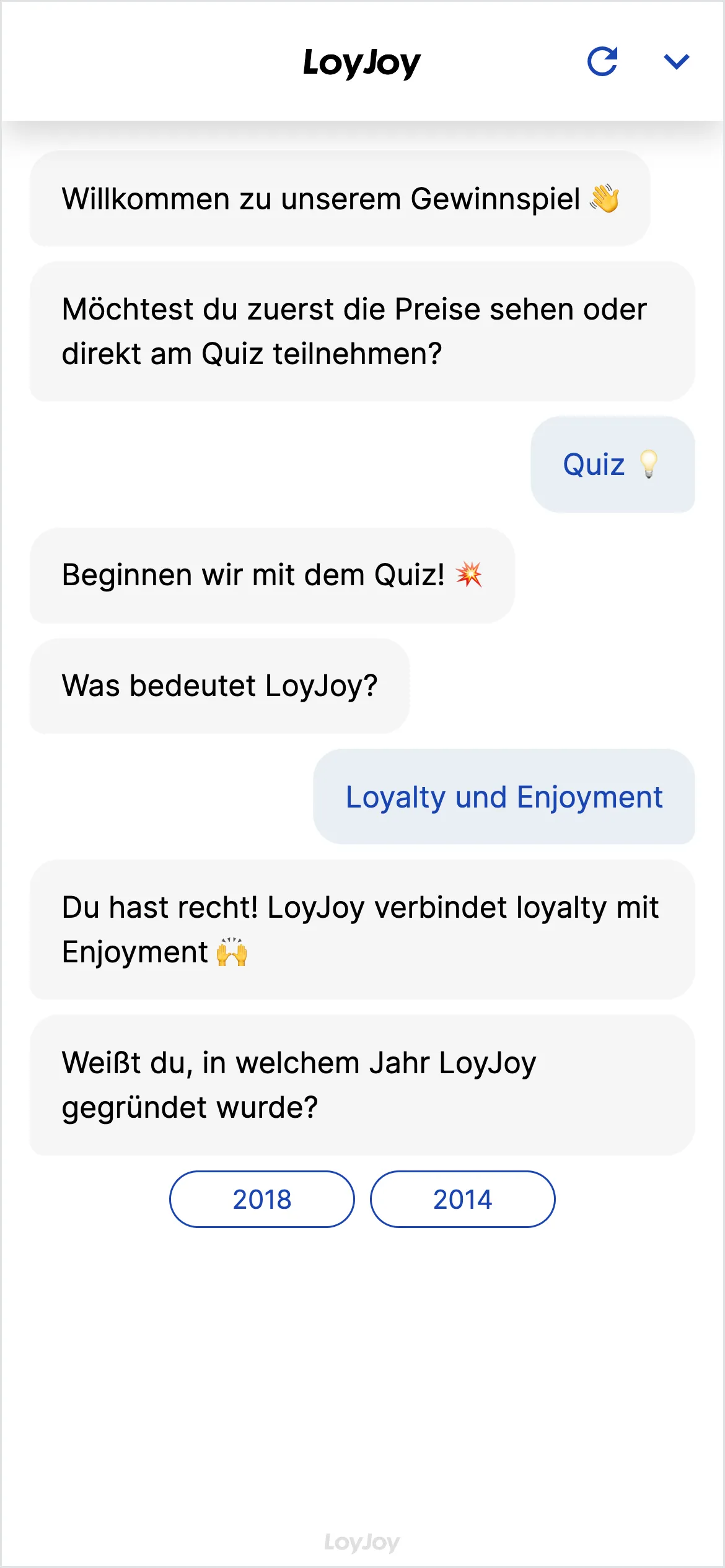Restart the chat with the refresh icon
Viewport: 725px width, 1568px height.
click(x=602, y=61)
